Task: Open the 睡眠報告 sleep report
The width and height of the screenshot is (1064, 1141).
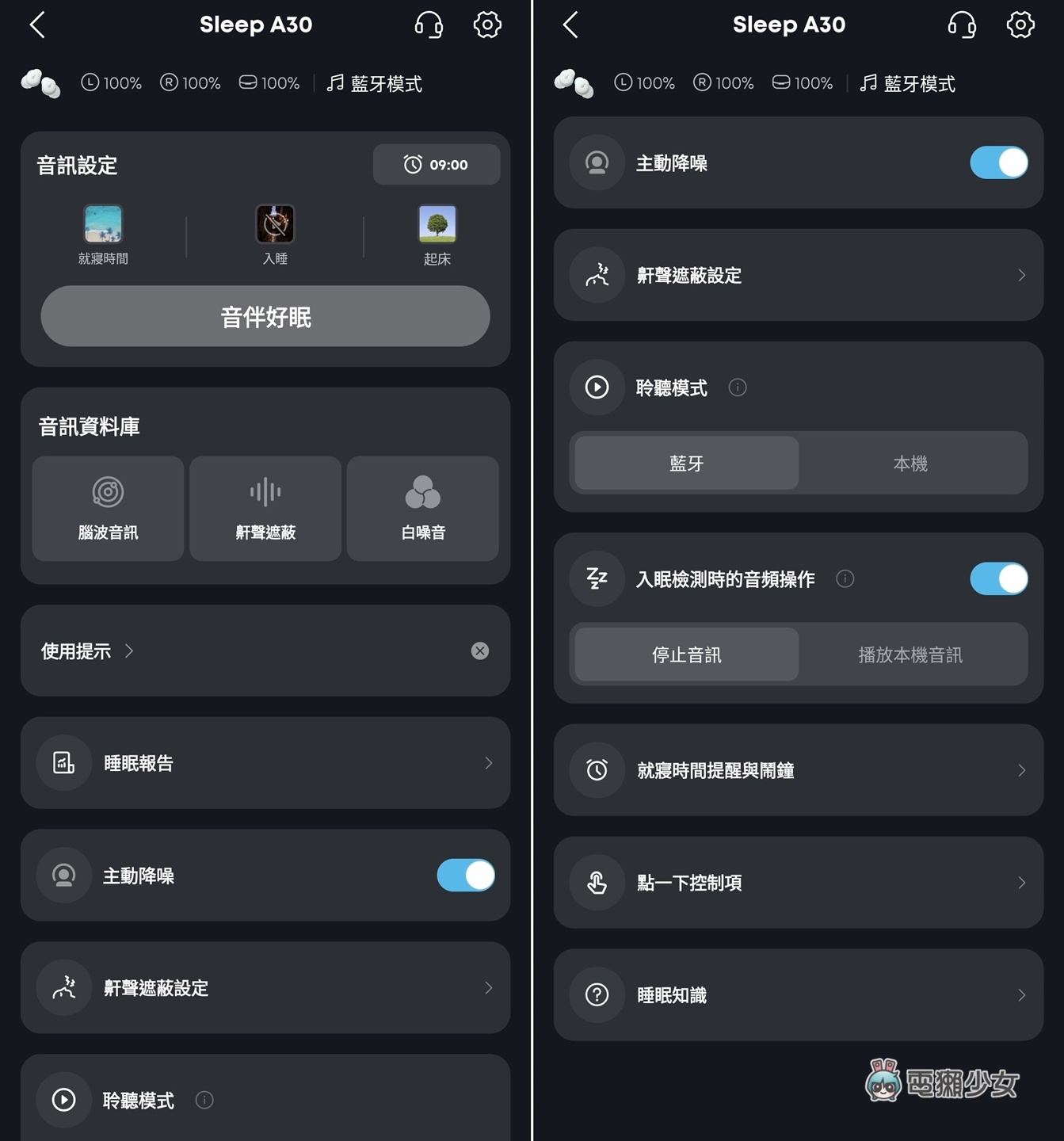Action: 265,763
